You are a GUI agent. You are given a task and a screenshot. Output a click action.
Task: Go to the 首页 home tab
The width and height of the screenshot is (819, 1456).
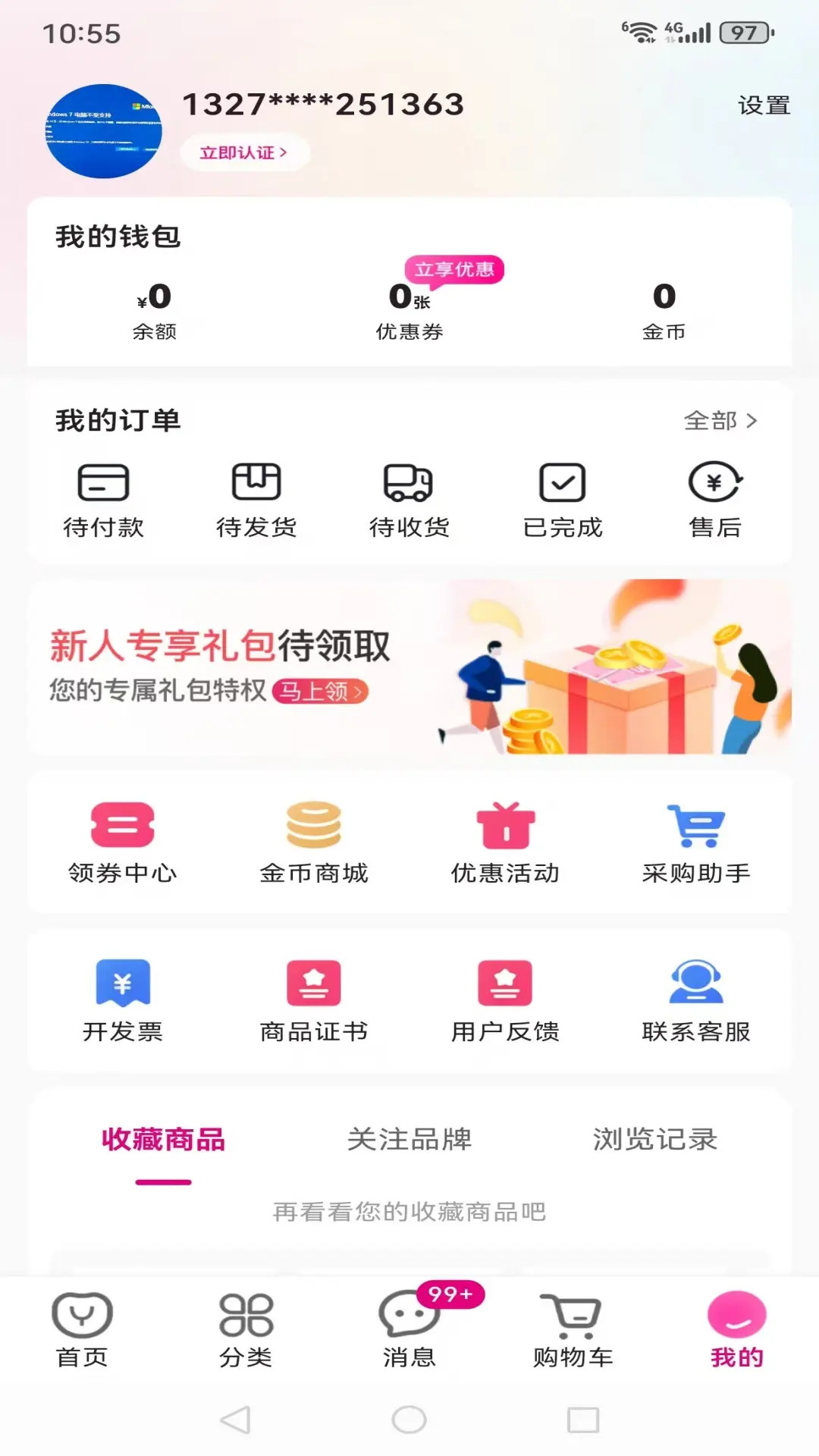[82, 1331]
